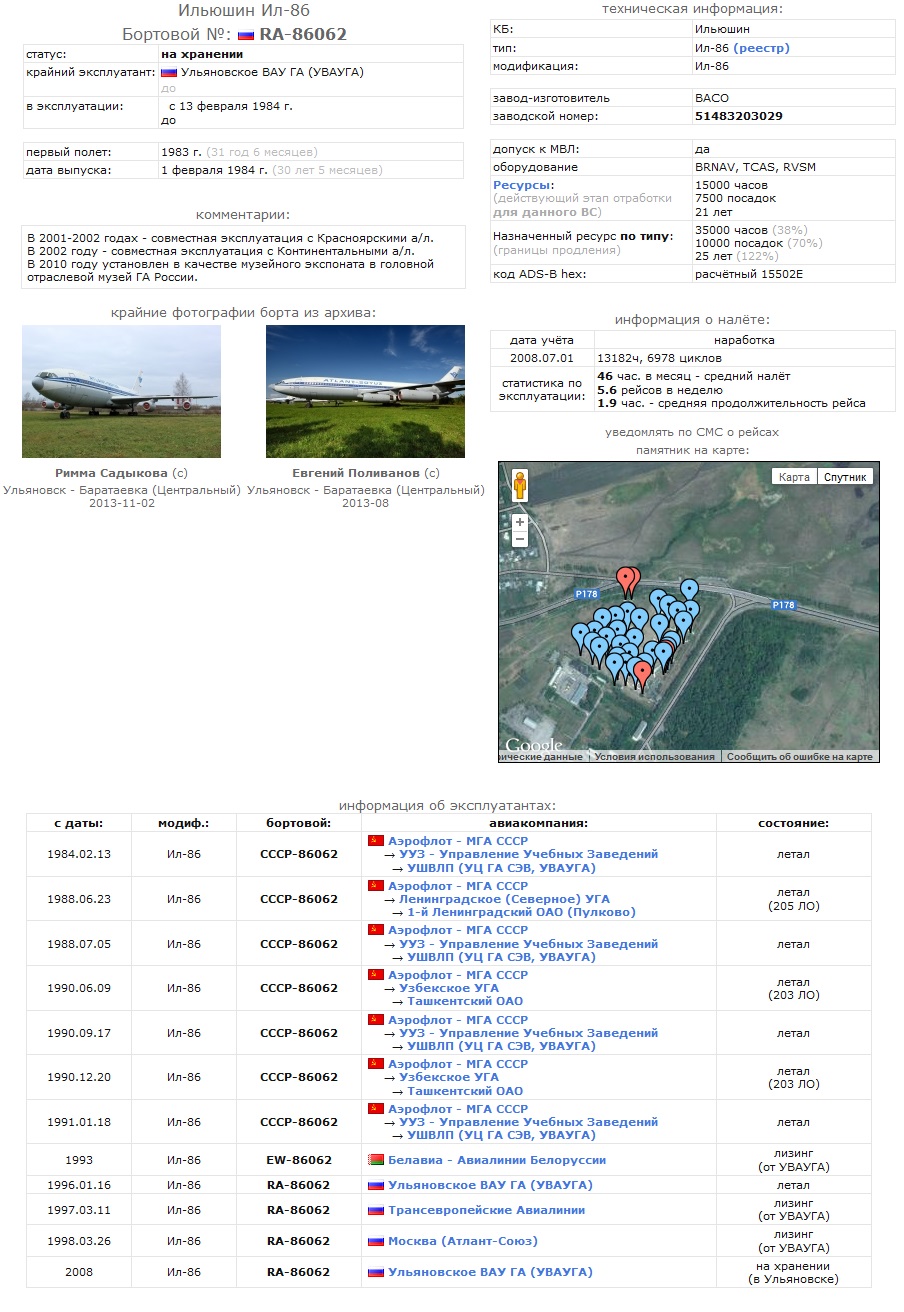Open Трансевропейские Авиалинии link

pos(486,1210)
